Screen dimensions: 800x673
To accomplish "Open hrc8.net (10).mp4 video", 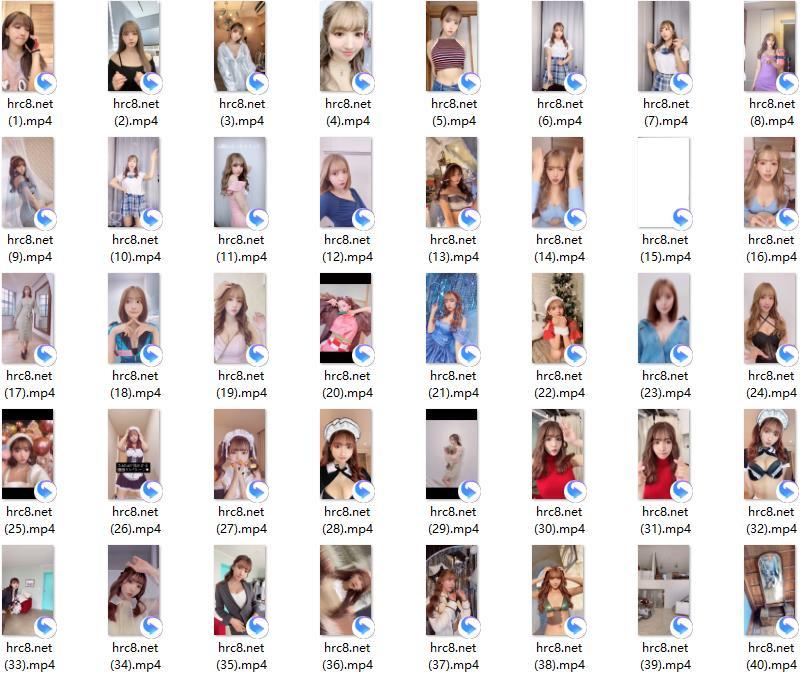I will click(x=134, y=183).
